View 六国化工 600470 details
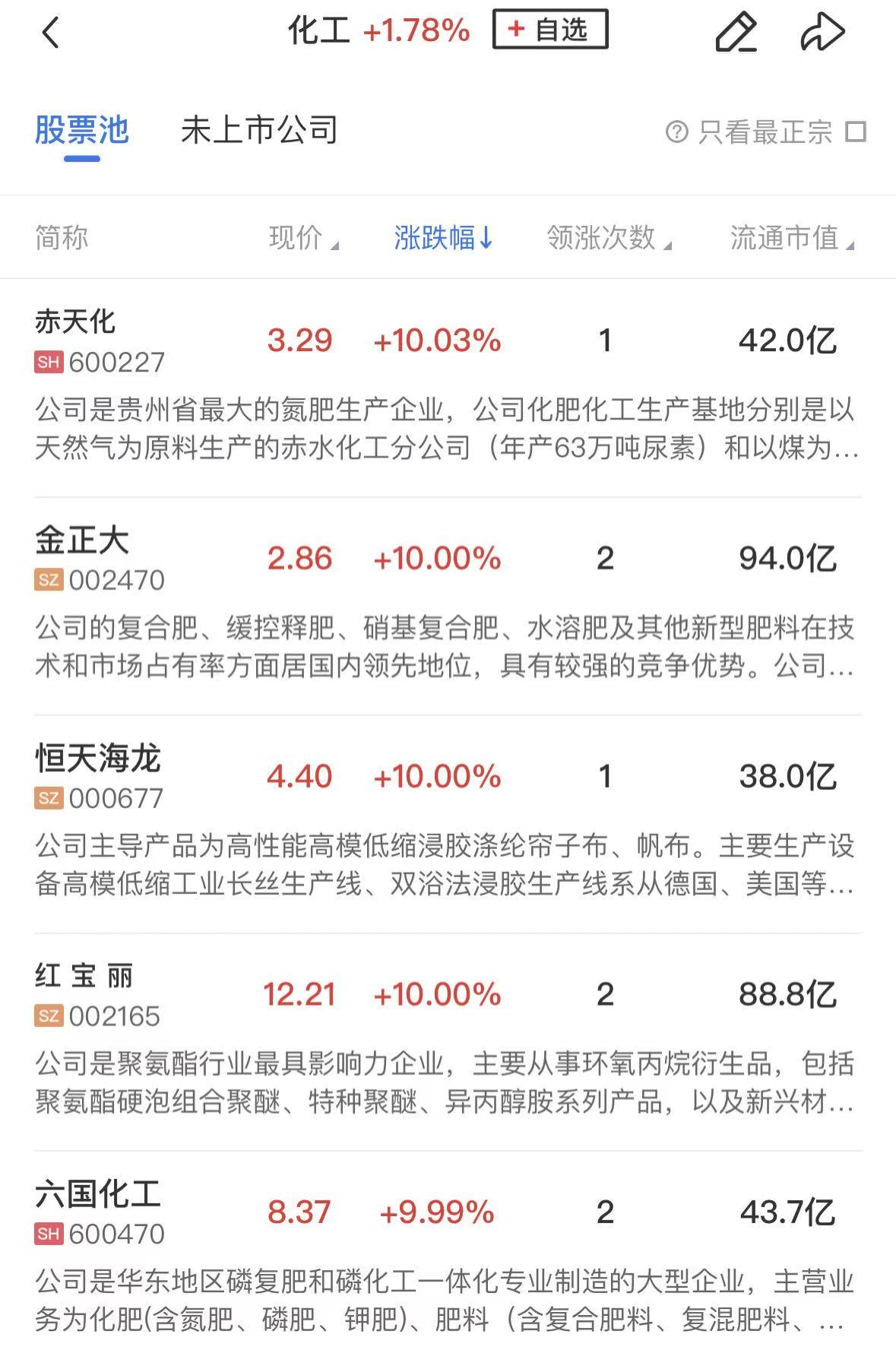 (x=99, y=1212)
